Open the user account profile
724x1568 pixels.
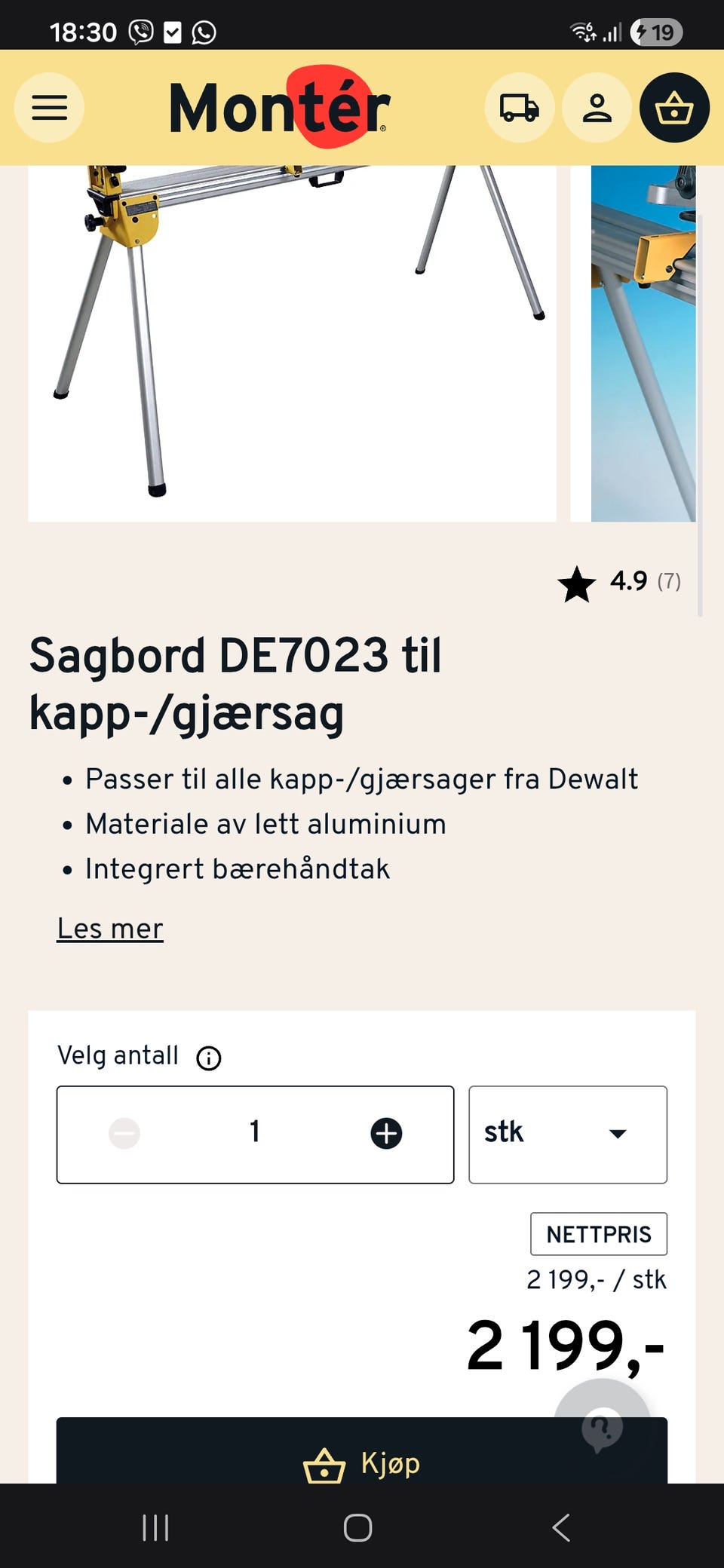click(597, 108)
